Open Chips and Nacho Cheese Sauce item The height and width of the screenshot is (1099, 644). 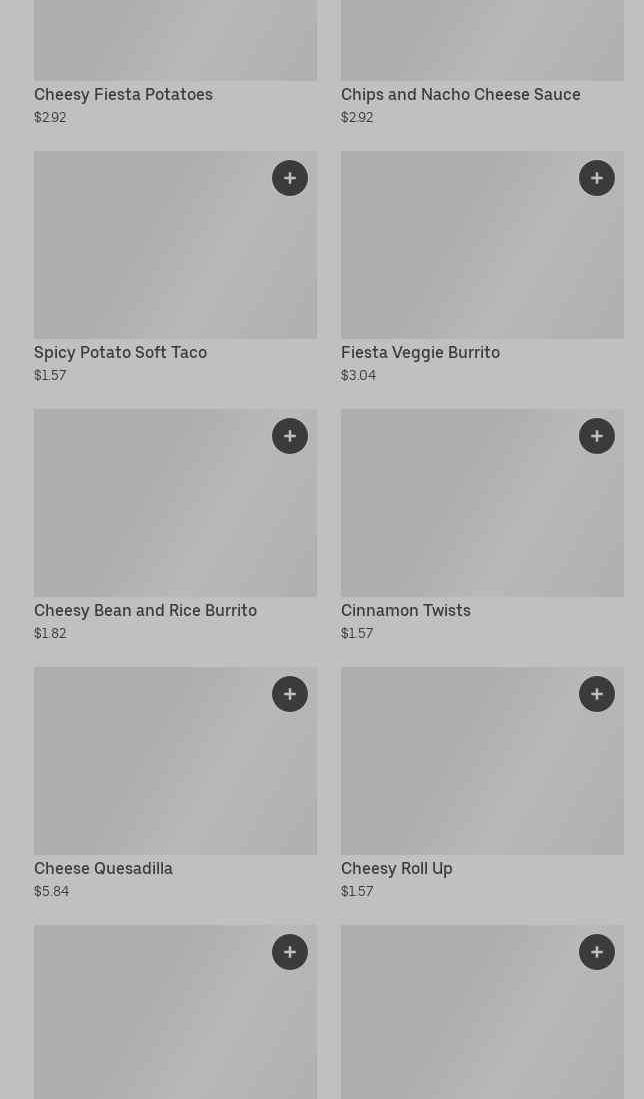pos(460,94)
